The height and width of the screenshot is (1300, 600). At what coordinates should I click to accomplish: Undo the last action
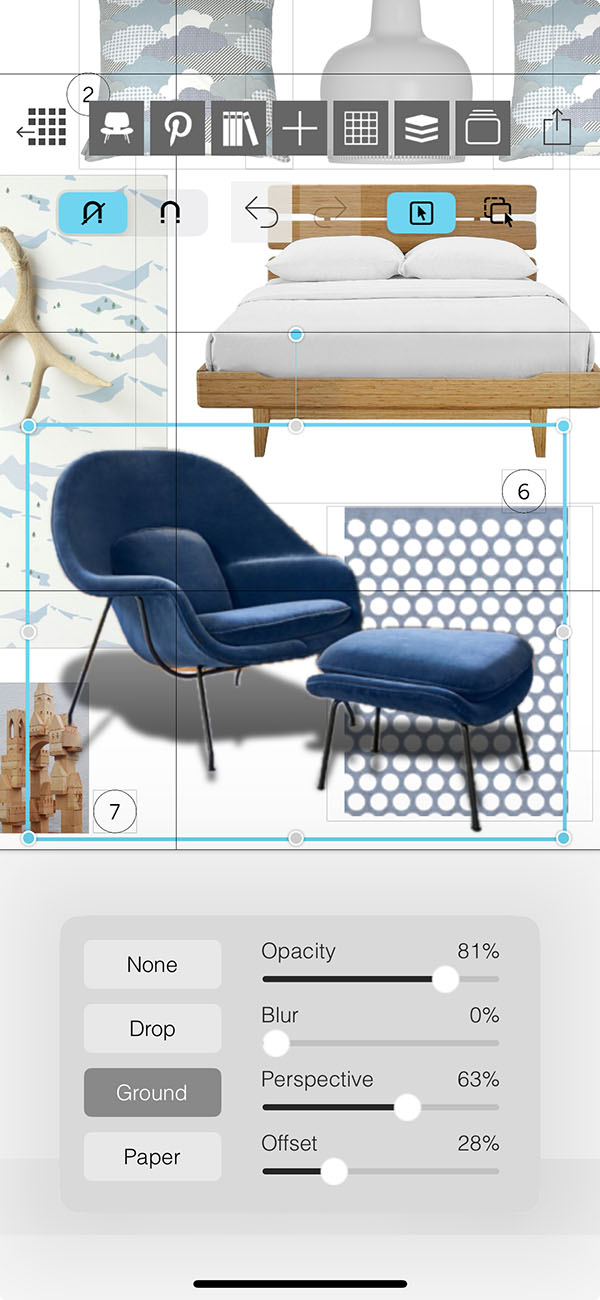pos(261,213)
